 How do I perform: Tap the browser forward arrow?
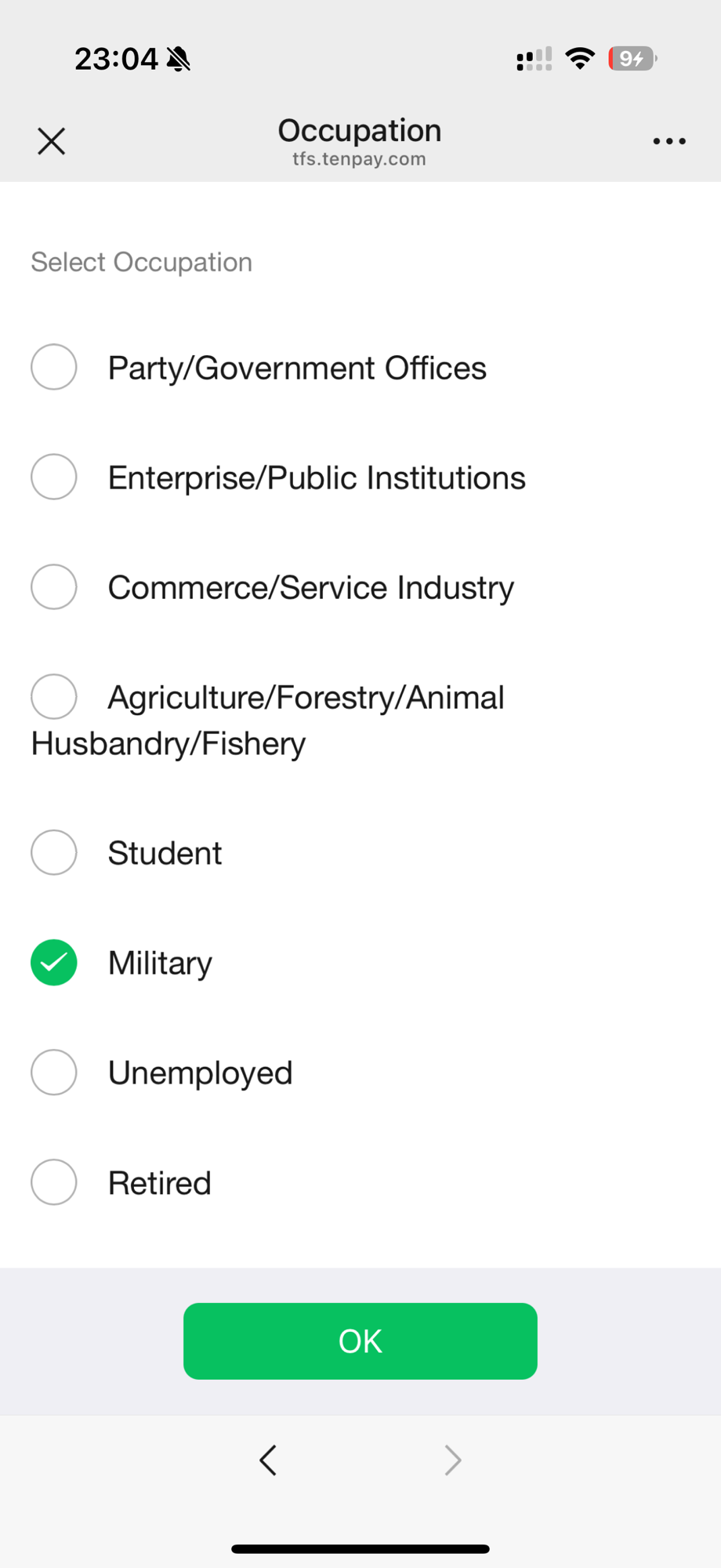453,1460
